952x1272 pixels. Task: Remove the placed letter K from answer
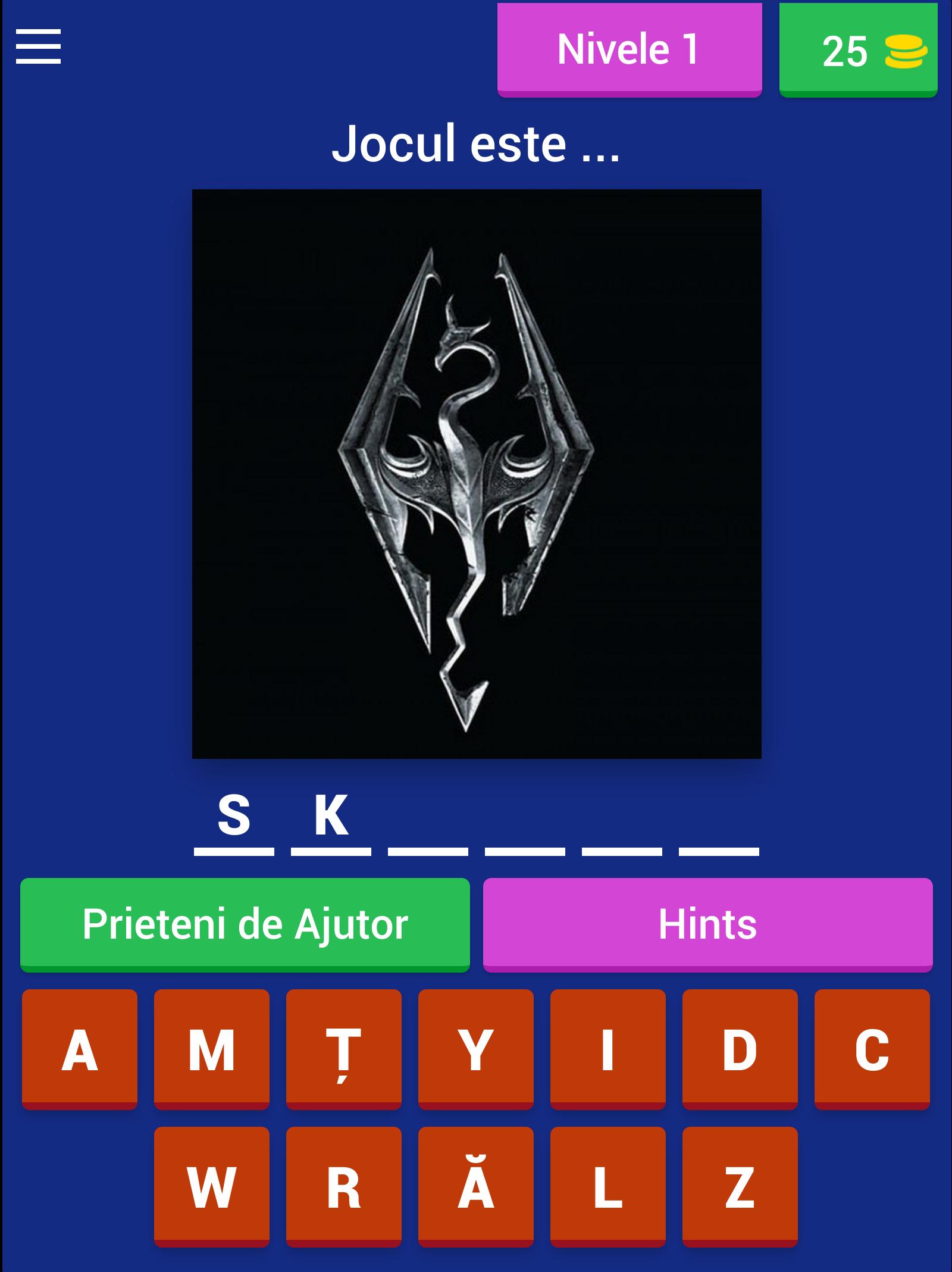point(331,817)
